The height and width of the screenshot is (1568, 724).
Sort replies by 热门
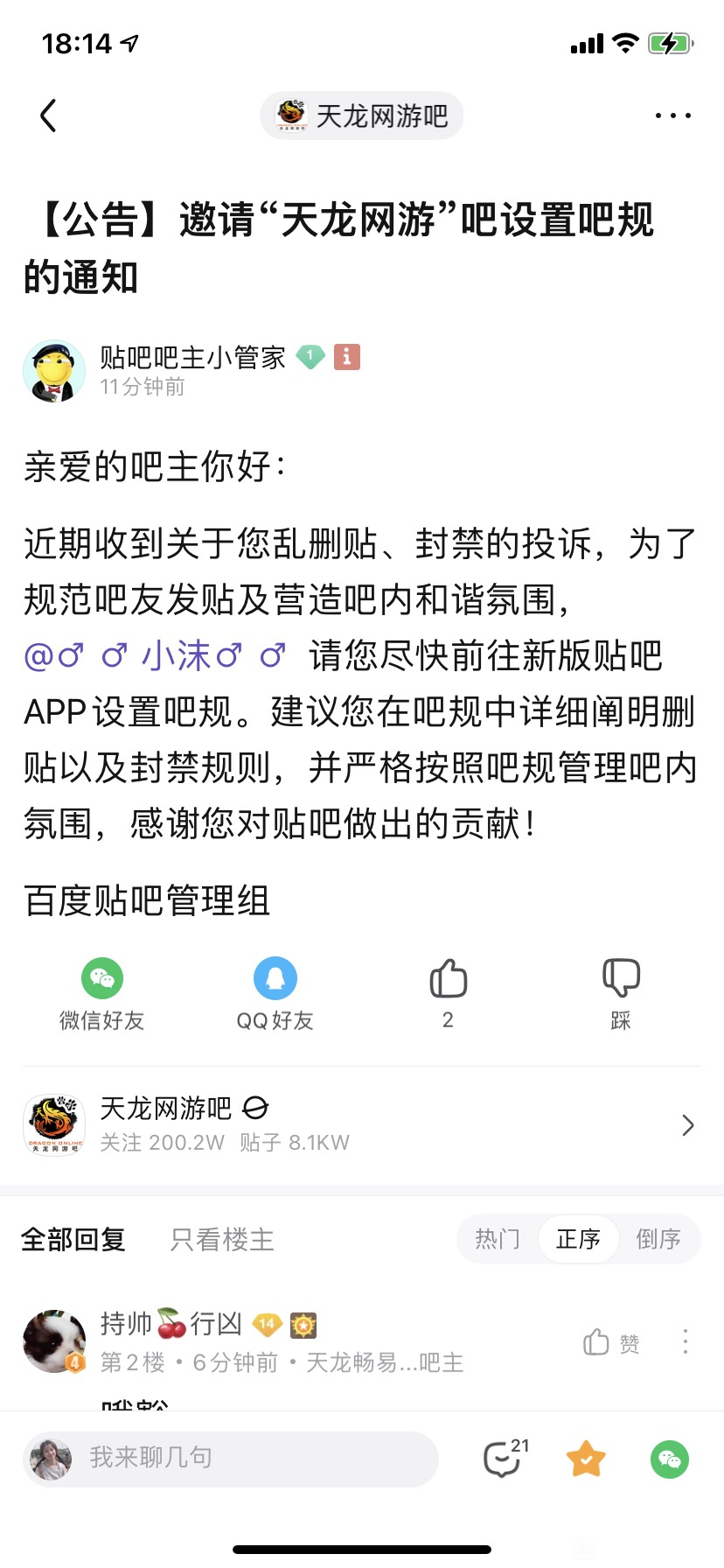tap(497, 1239)
